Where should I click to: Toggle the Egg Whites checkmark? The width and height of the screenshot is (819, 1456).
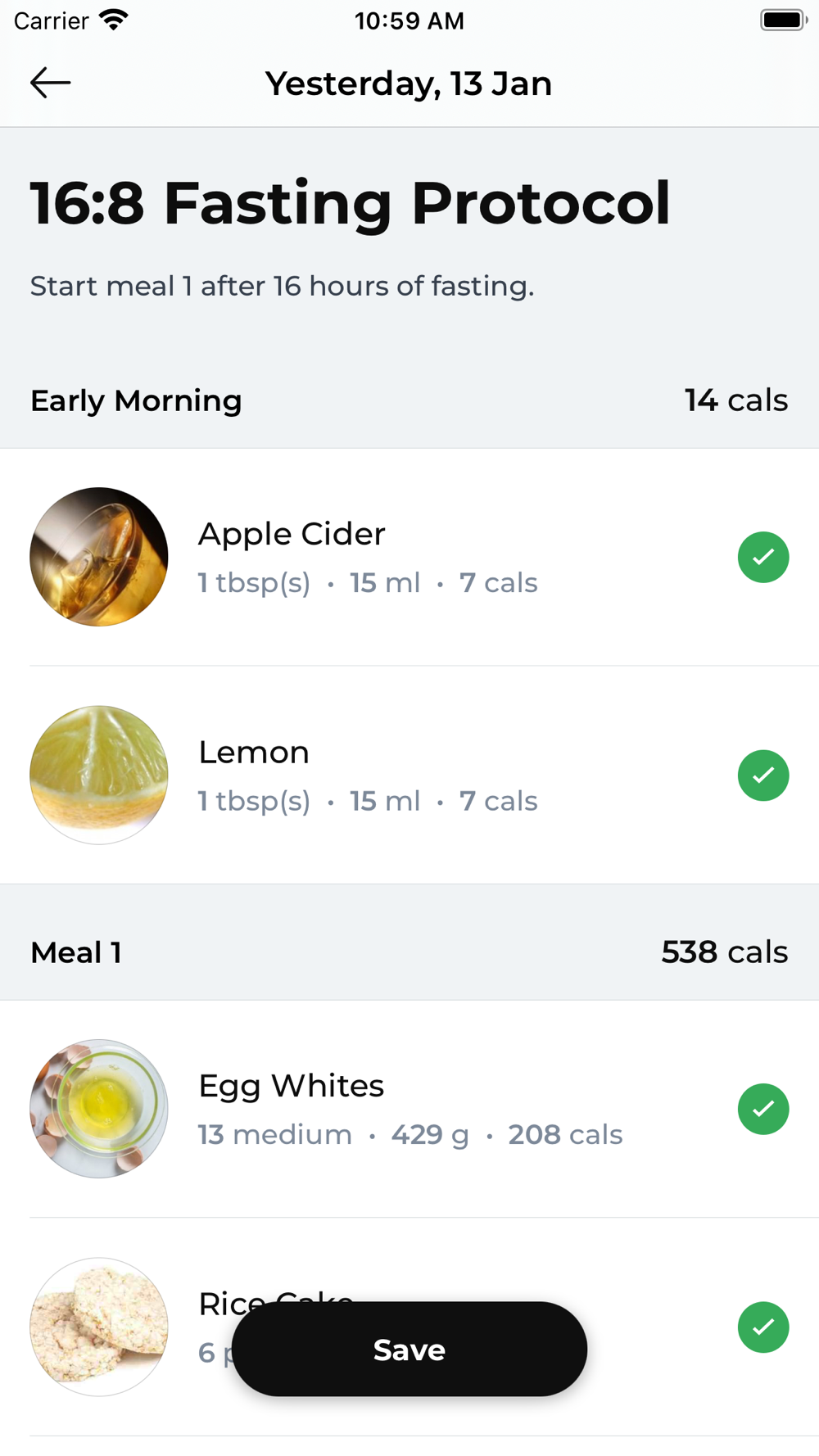[763, 1109]
